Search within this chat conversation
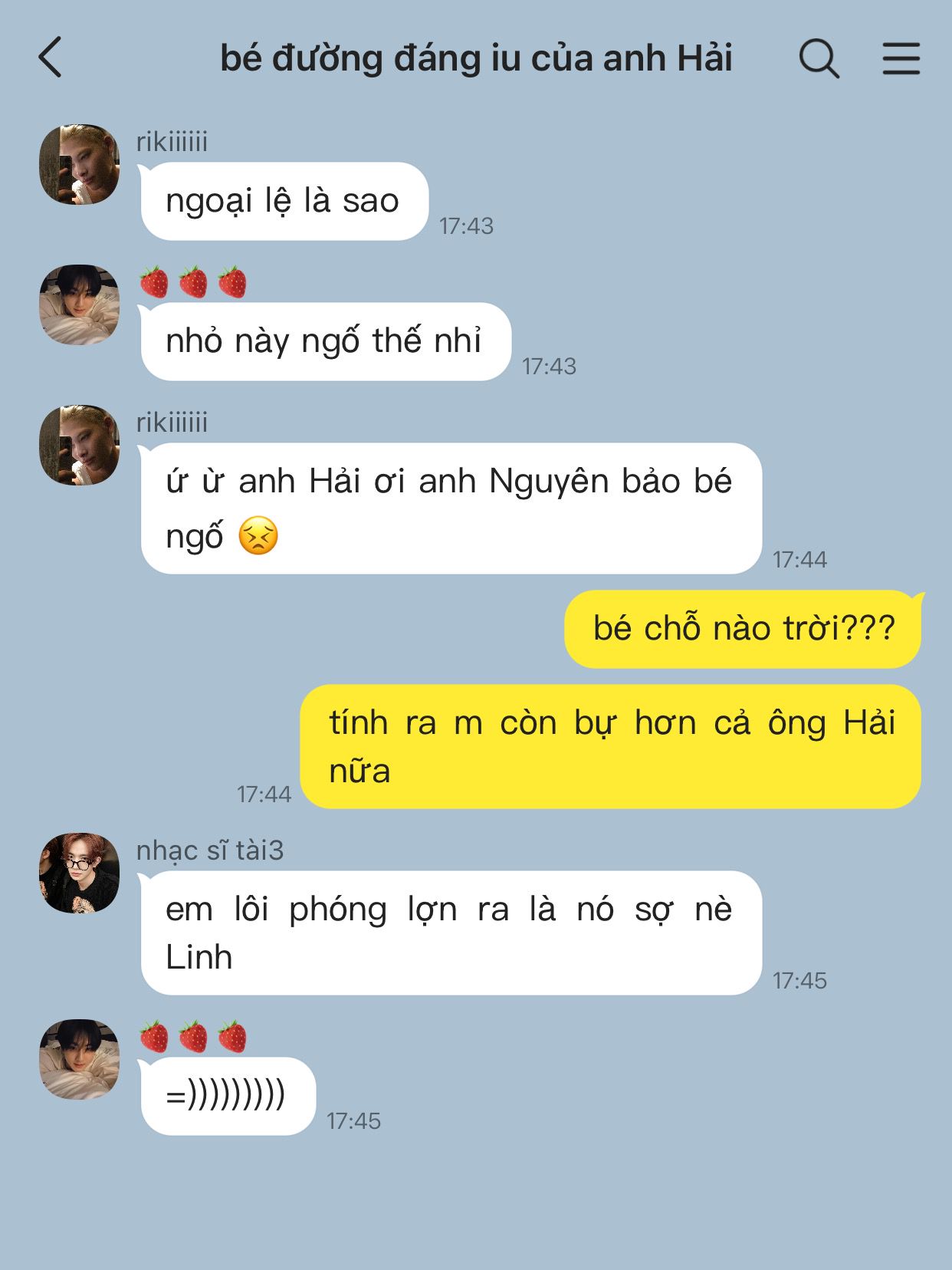Viewport: 952px width, 1270px height. tap(819, 58)
